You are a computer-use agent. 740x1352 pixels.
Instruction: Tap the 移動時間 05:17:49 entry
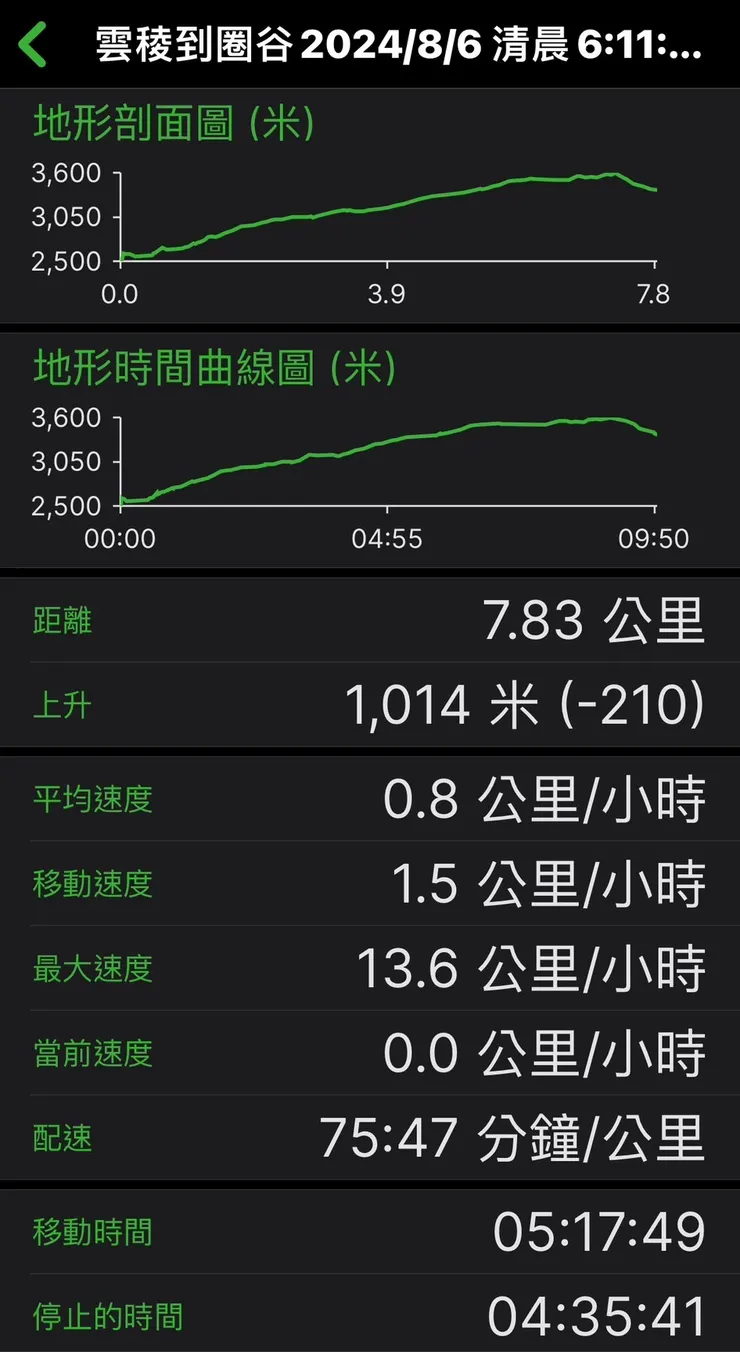click(370, 1232)
